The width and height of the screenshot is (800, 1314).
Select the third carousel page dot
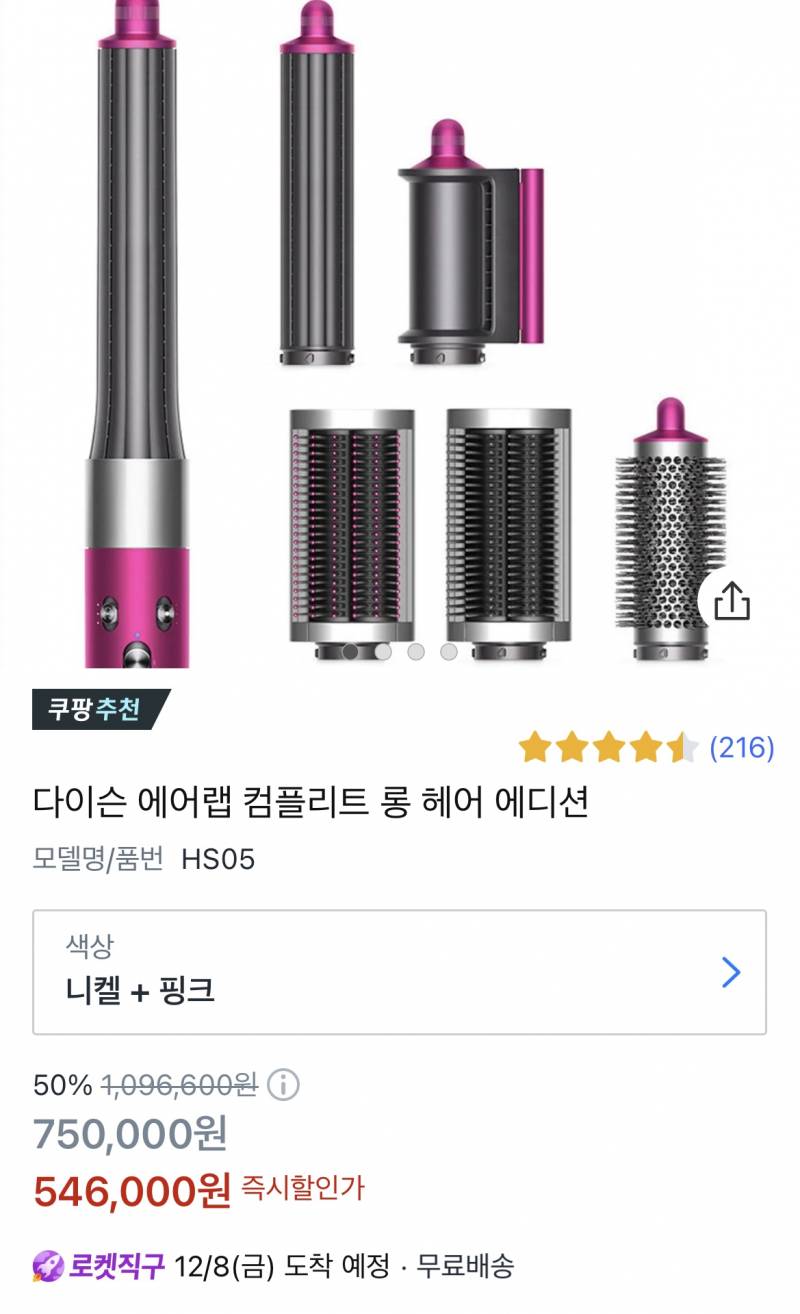[x=414, y=651]
